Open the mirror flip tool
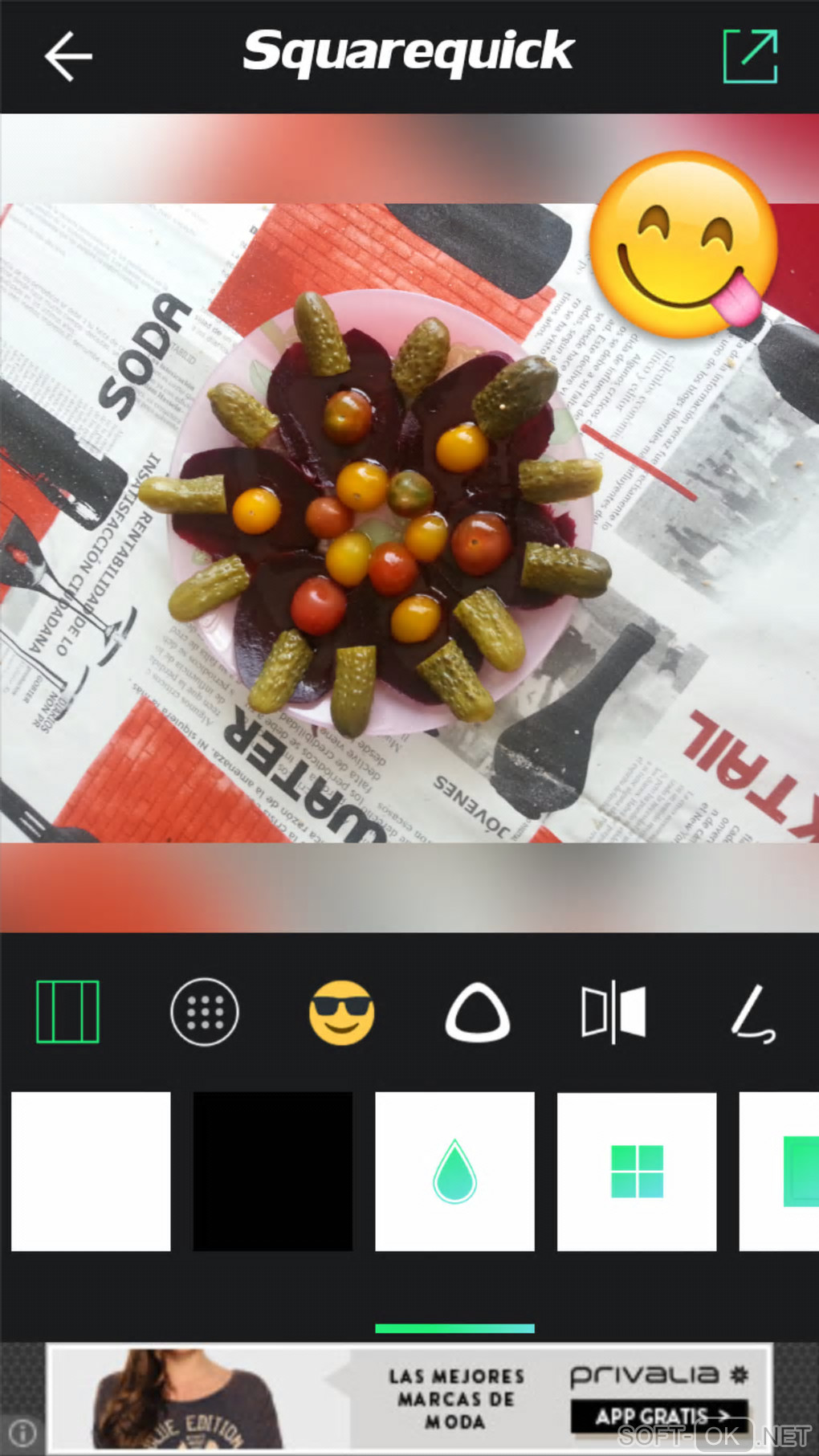Image resolution: width=819 pixels, height=1456 pixels. 614,1012
